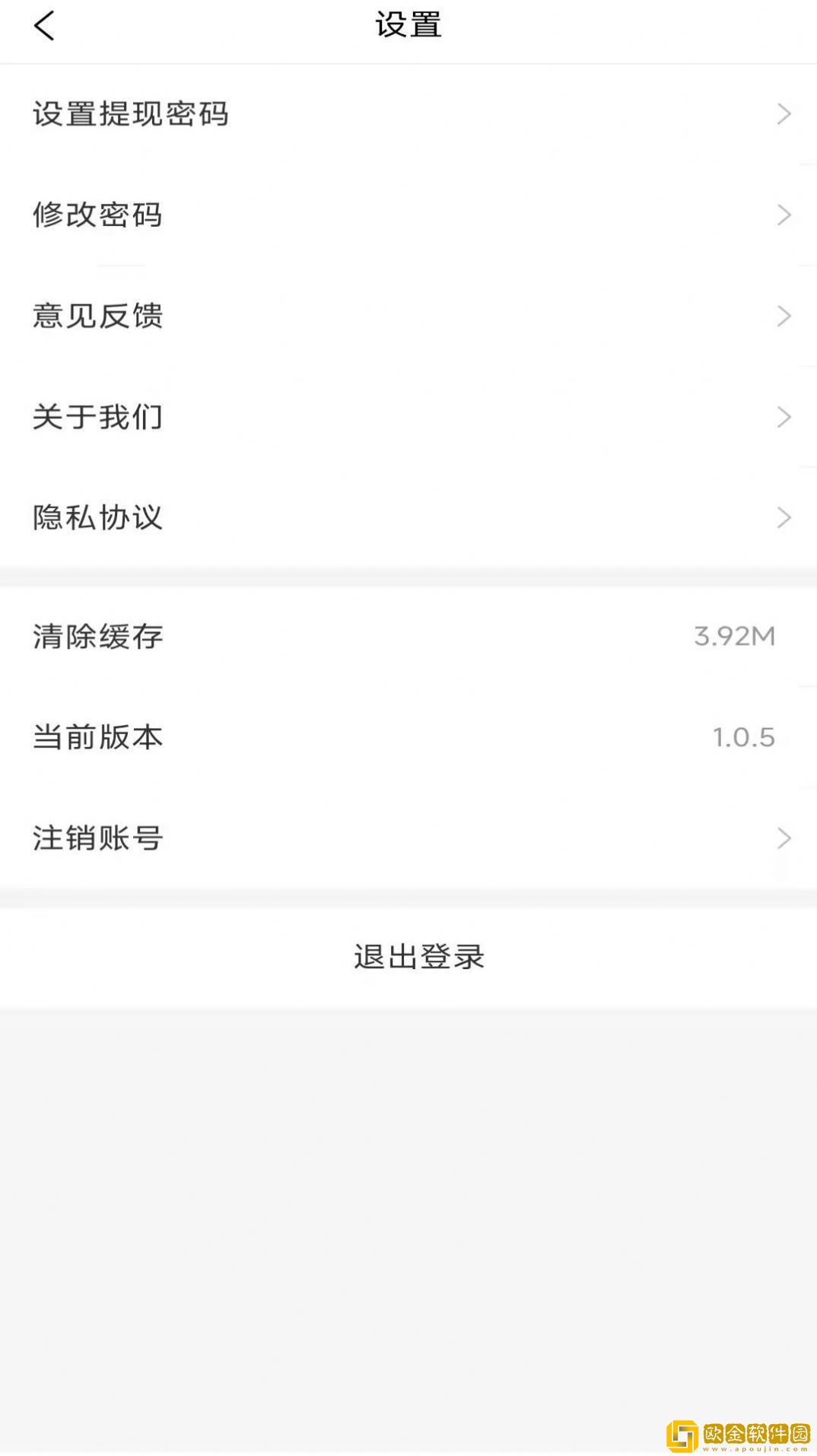817x1456 pixels.
Task: Expand the chevron next to 设置提现密码
Action: click(784, 115)
